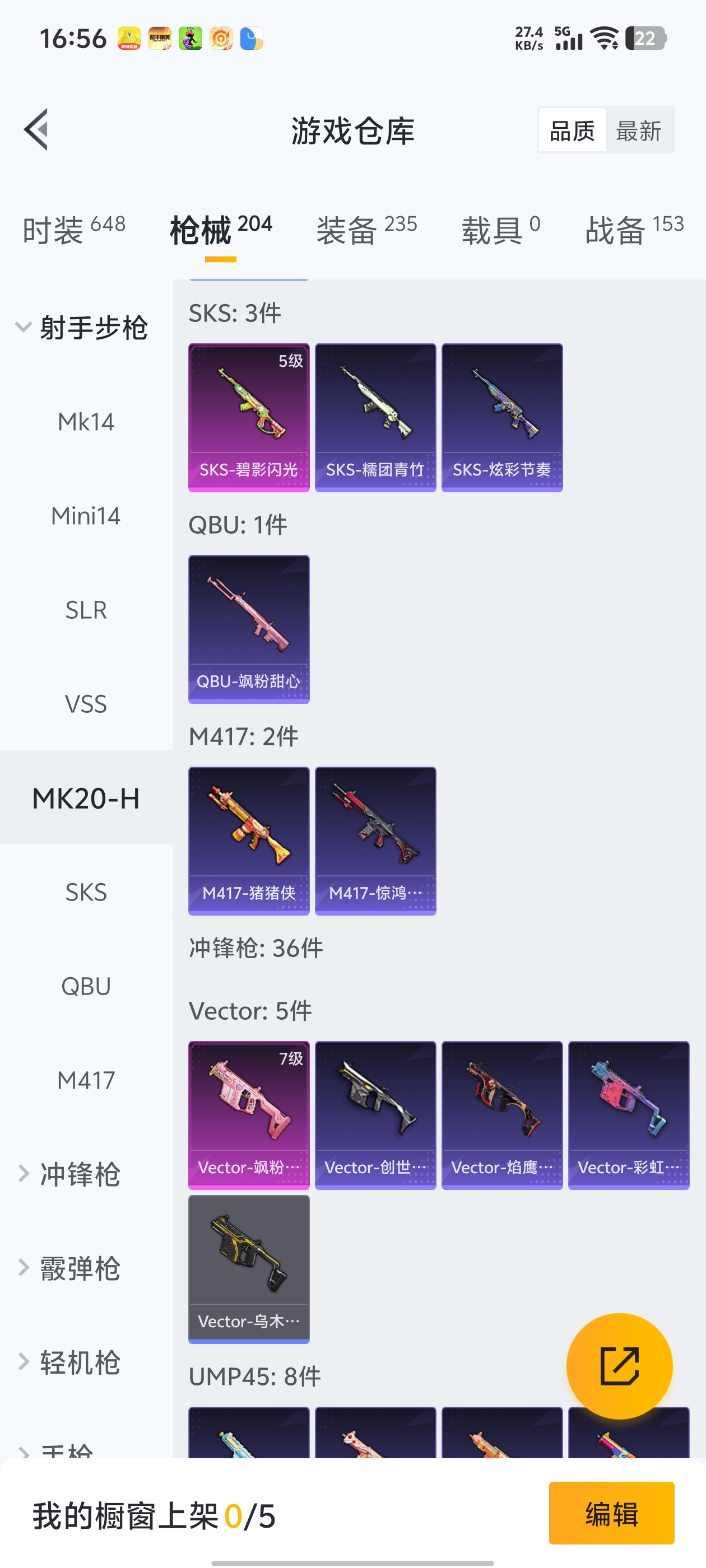The width and height of the screenshot is (706, 1568).
Task: Select Mk14 in the sidebar
Action: (x=86, y=422)
